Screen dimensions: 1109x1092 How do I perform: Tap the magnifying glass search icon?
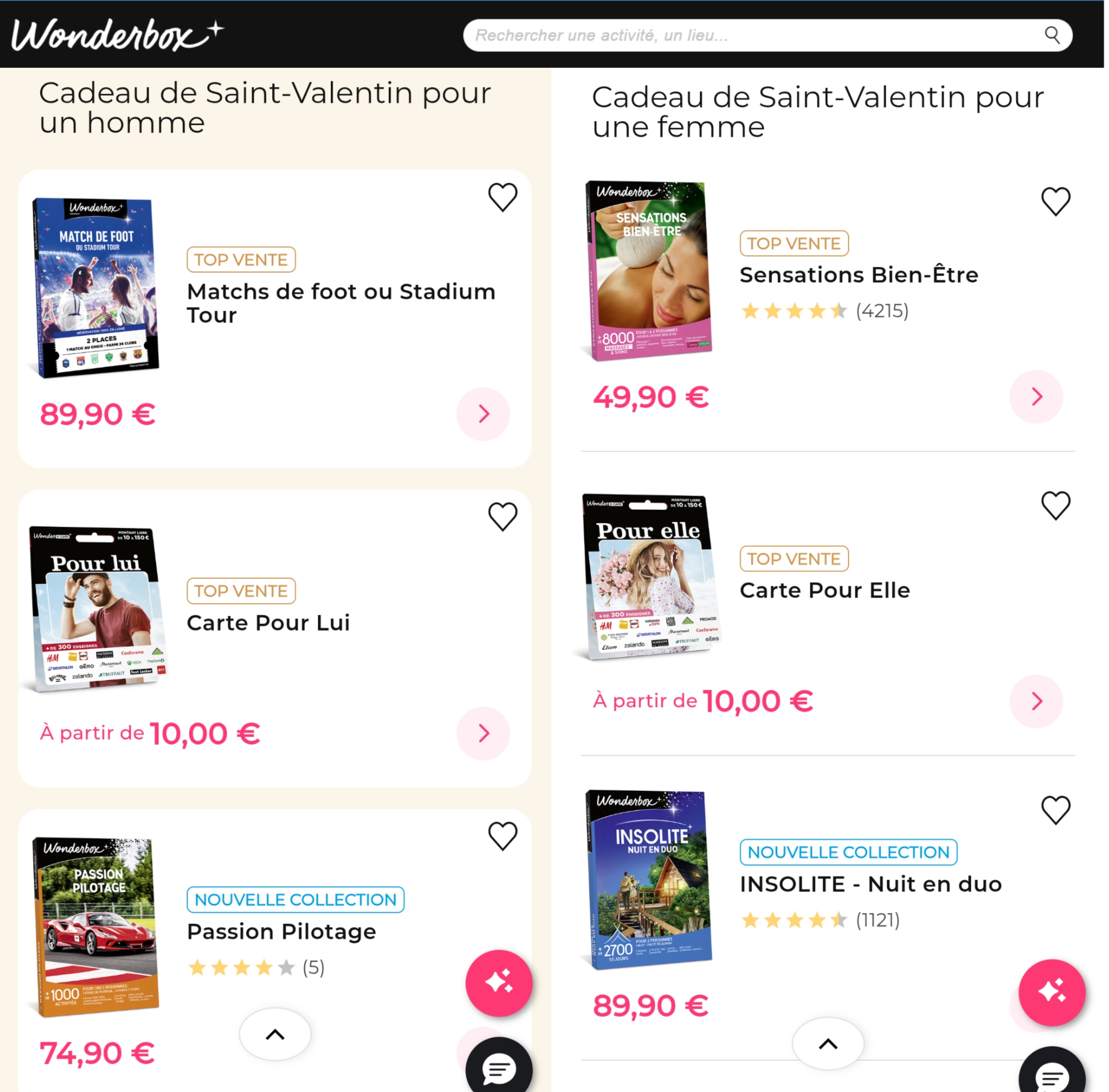(1052, 36)
